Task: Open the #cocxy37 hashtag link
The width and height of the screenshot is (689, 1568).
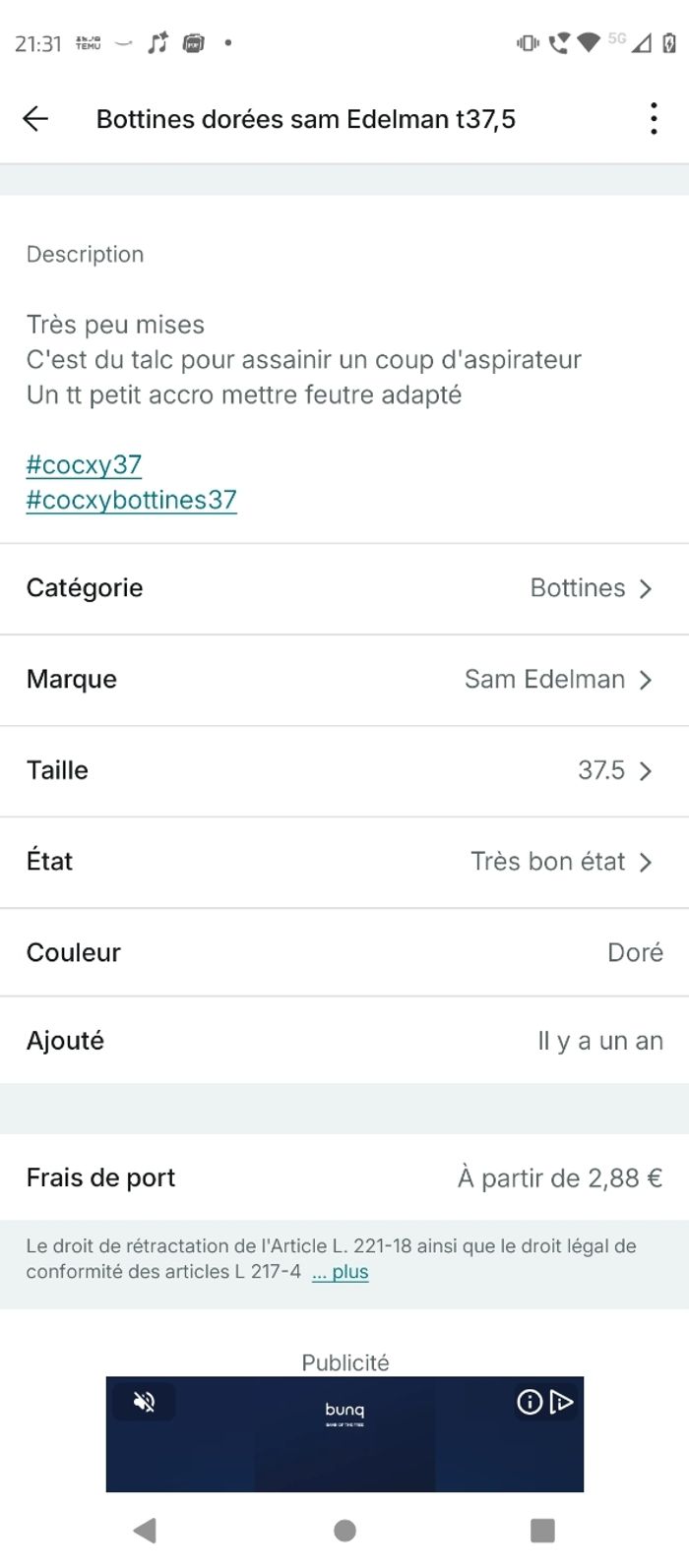Action: tap(85, 464)
